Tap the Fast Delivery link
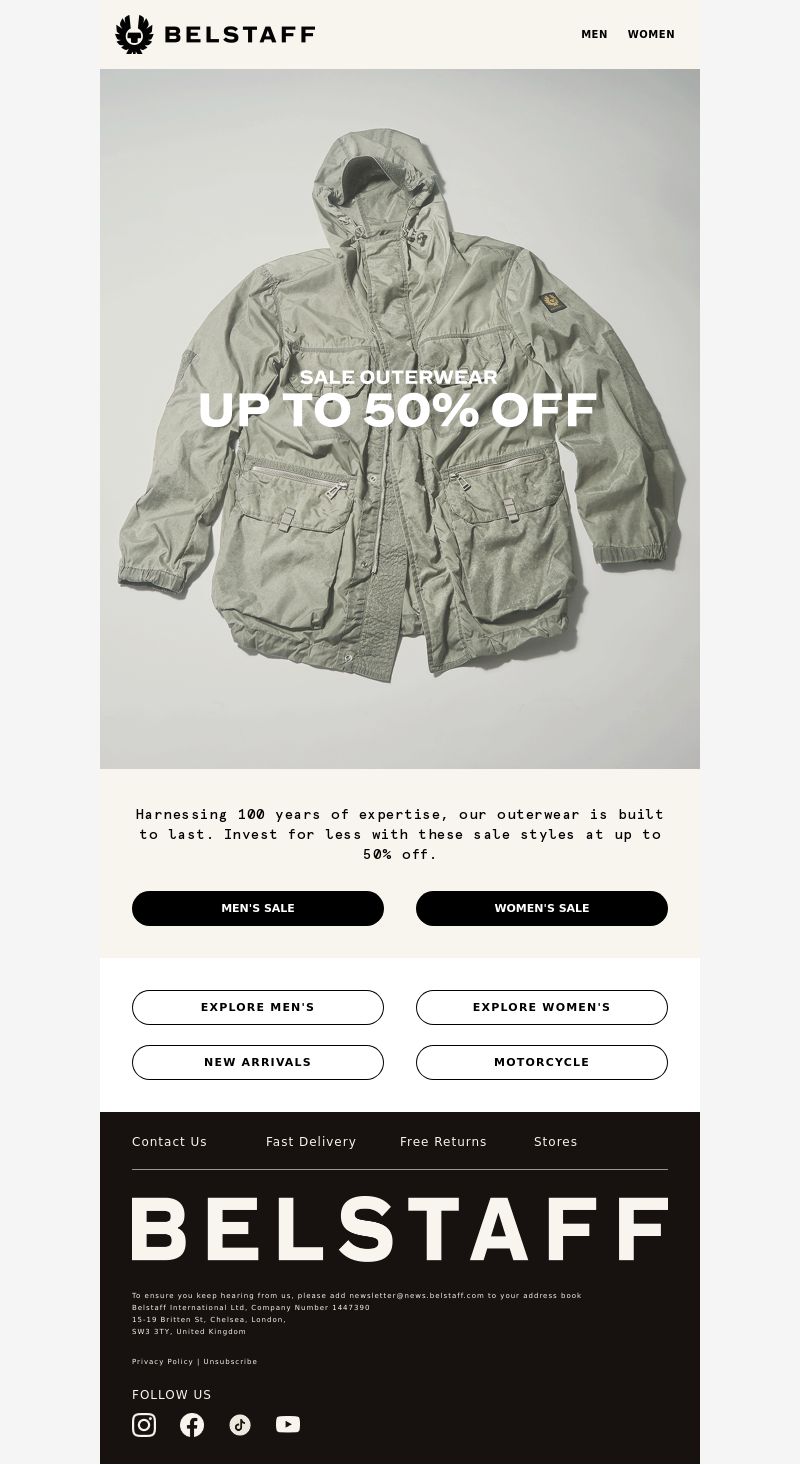This screenshot has height=1465, width=800. (x=311, y=1142)
